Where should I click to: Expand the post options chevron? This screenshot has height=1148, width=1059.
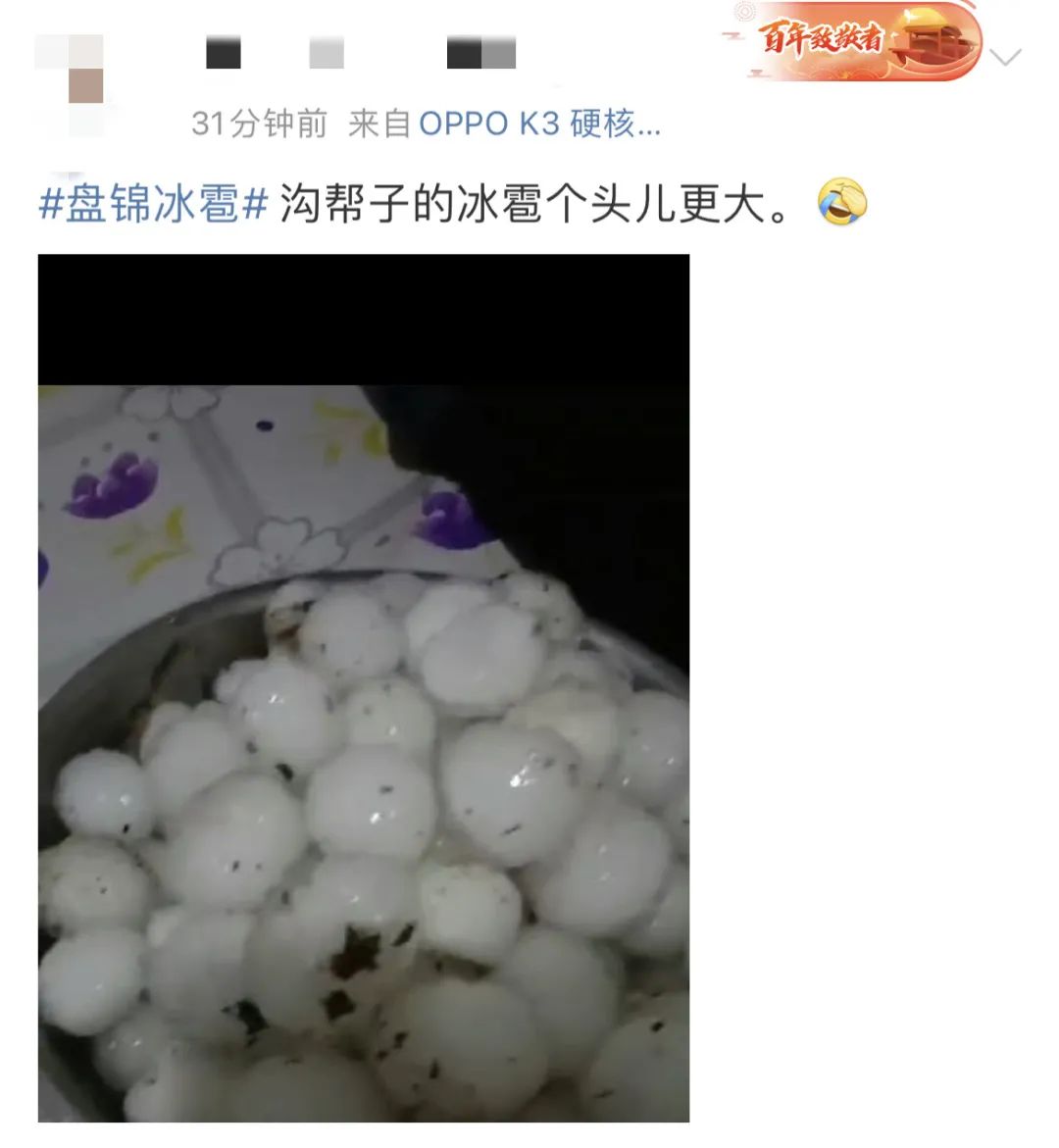pos(1005,56)
